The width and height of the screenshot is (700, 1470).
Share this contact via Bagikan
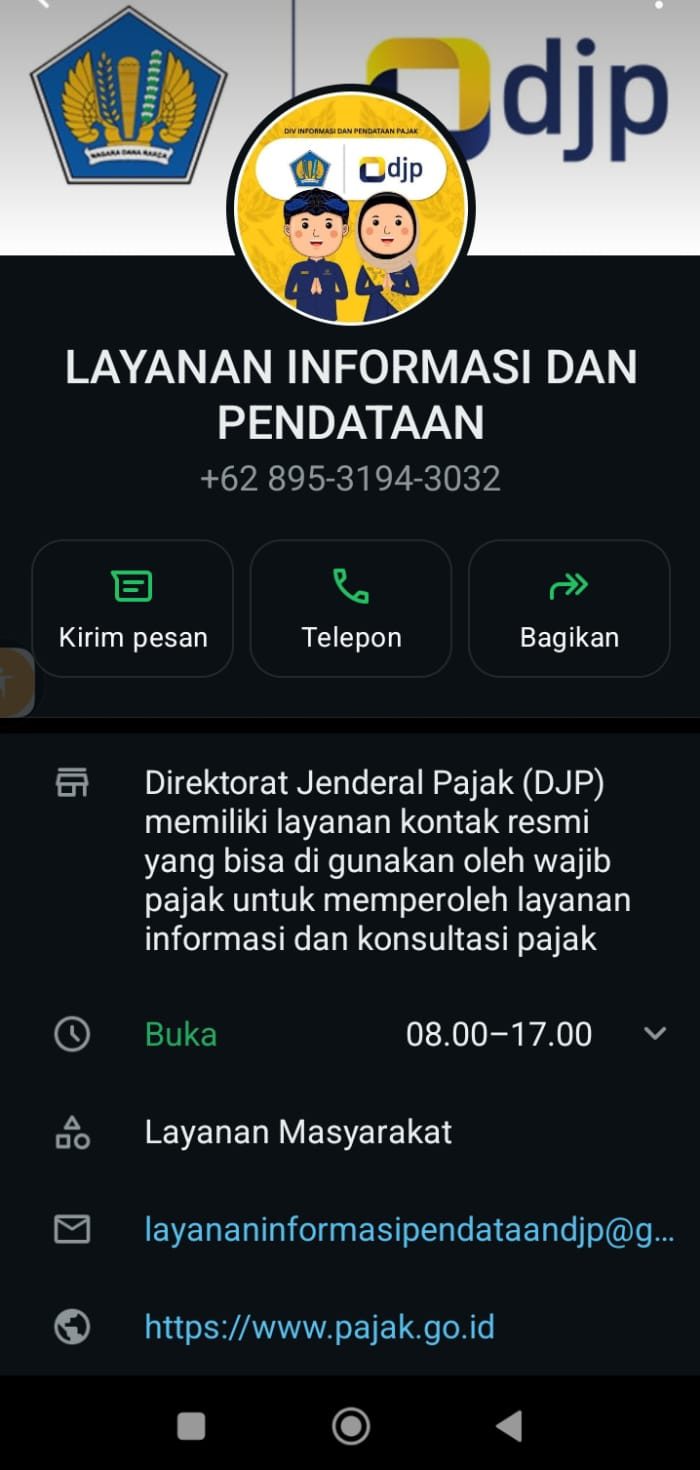[569, 608]
